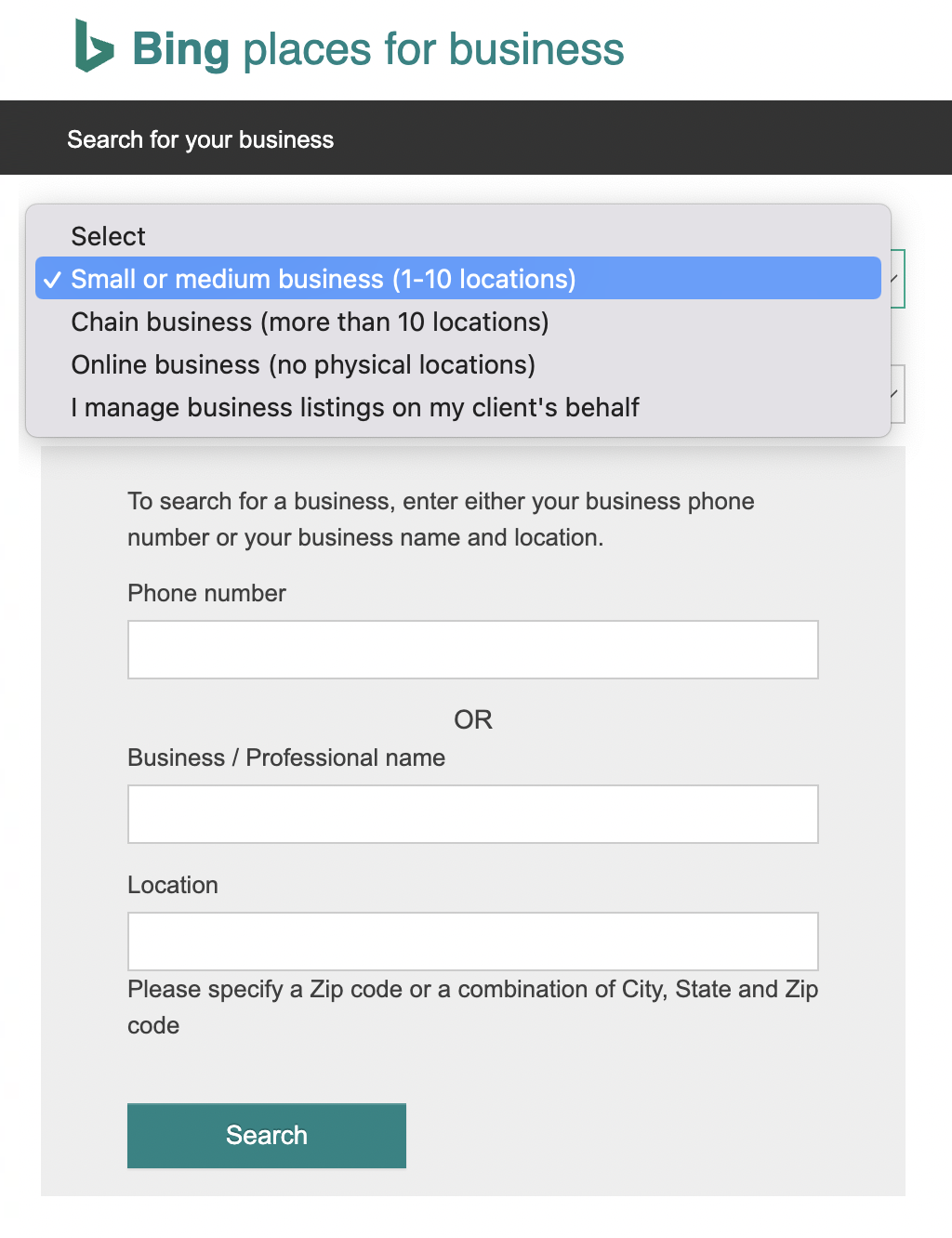This screenshot has width=952, height=1238.
Task: Click inside the Phone number field
Action: tap(472, 649)
